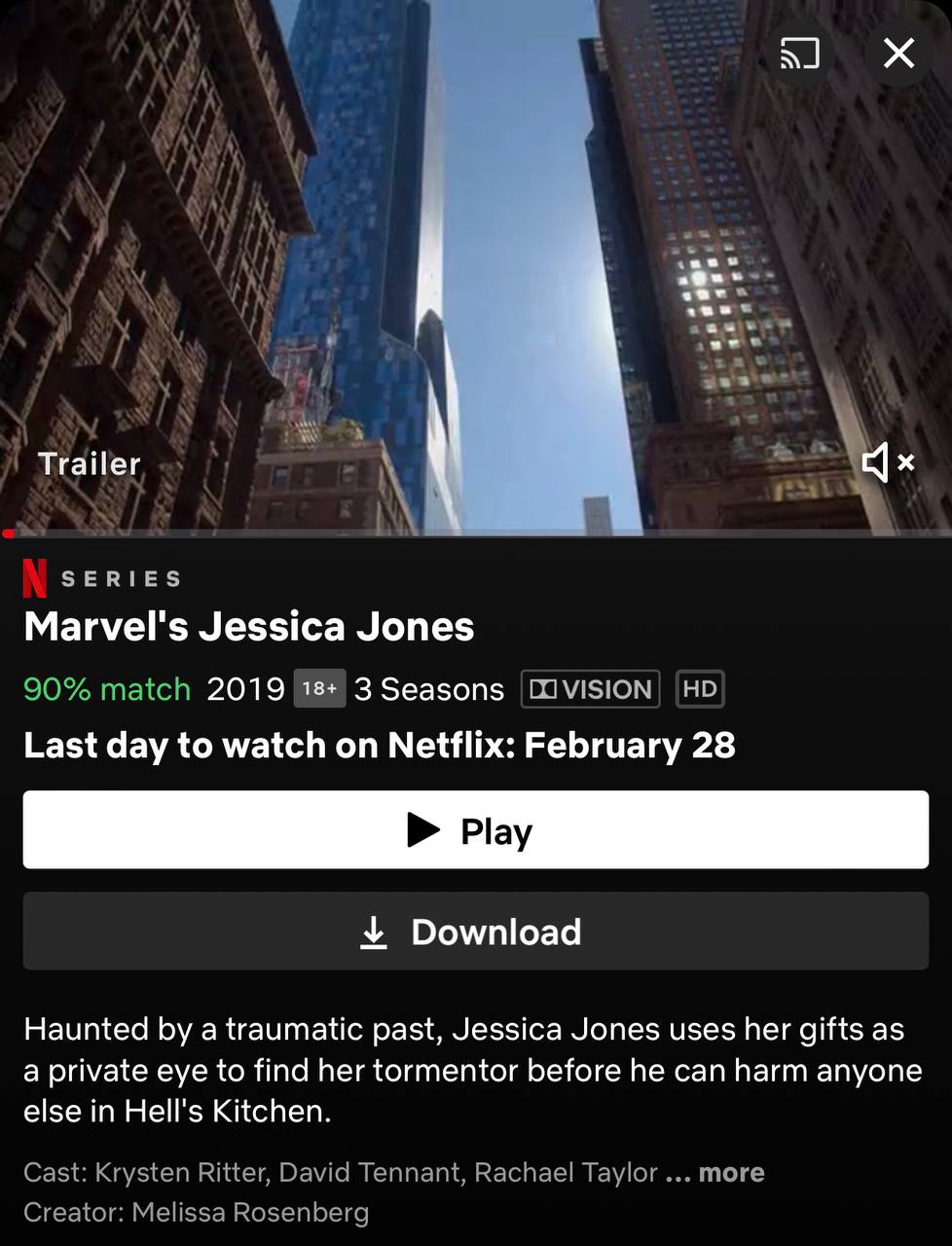Viewport: 952px width, 1246px height.
Task: Cast the trailer to a TV
Action: (799, 54)
